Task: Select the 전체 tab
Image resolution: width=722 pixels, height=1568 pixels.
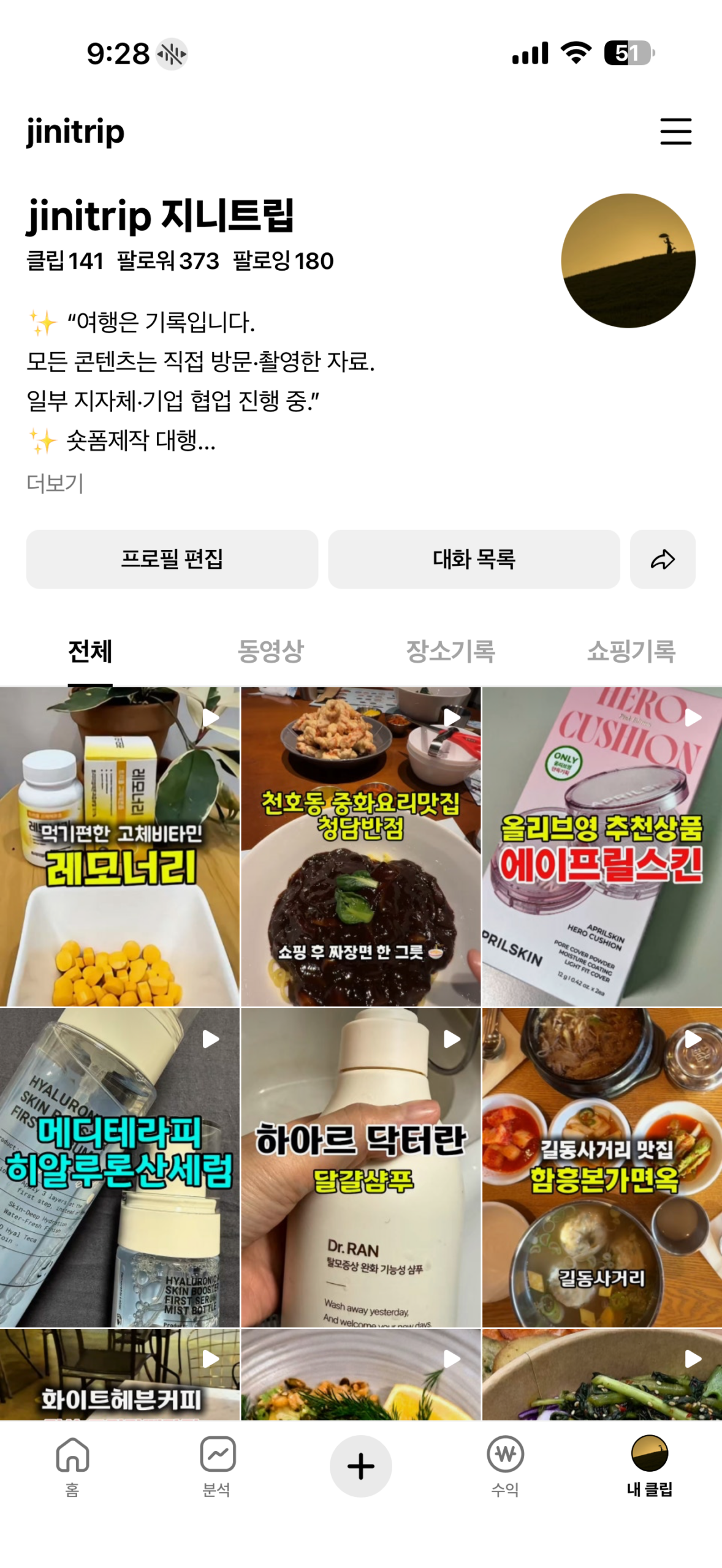Action: pos(90,651)
